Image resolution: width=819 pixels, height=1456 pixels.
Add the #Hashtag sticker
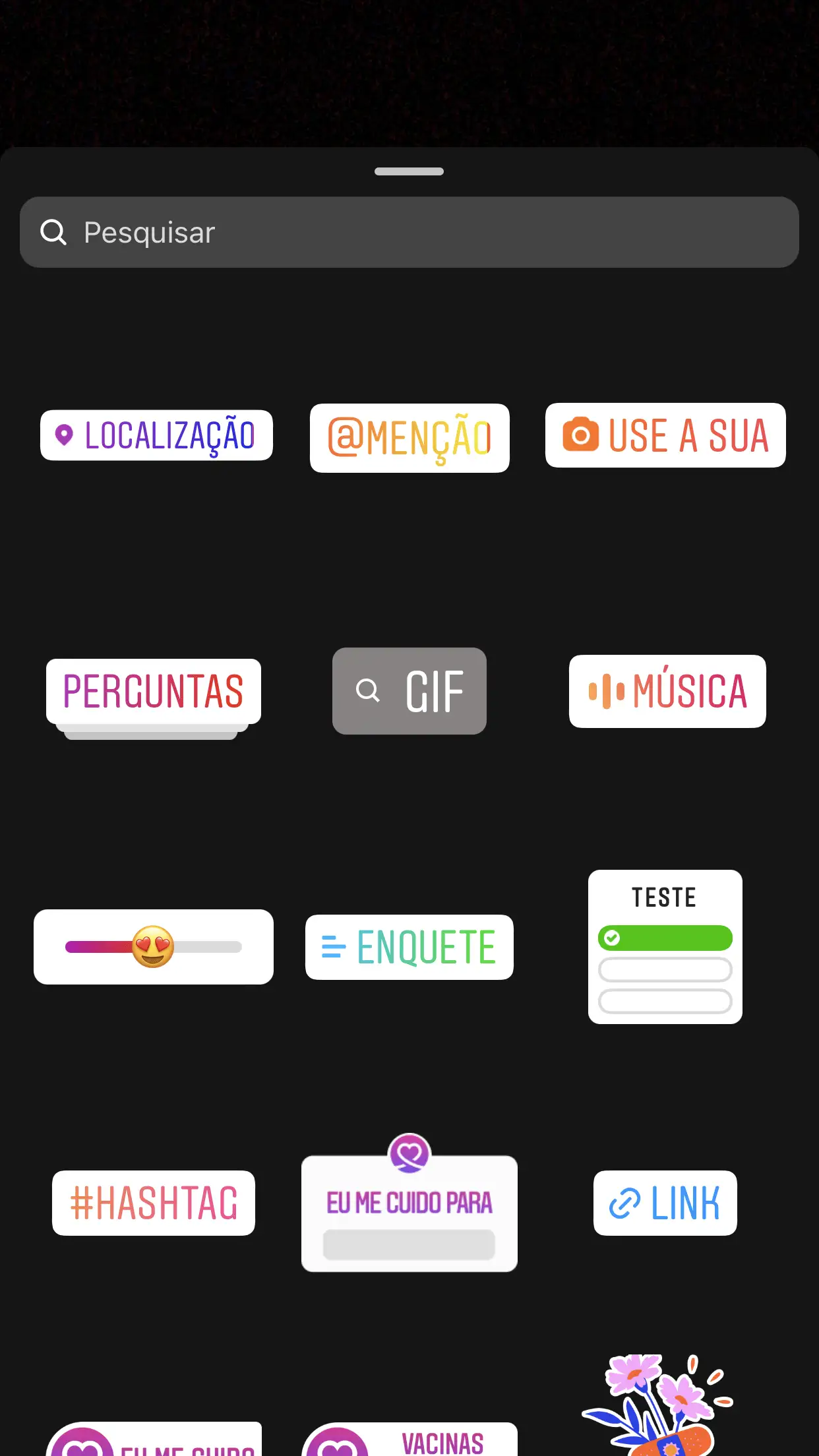click(x=154, y=1203)
